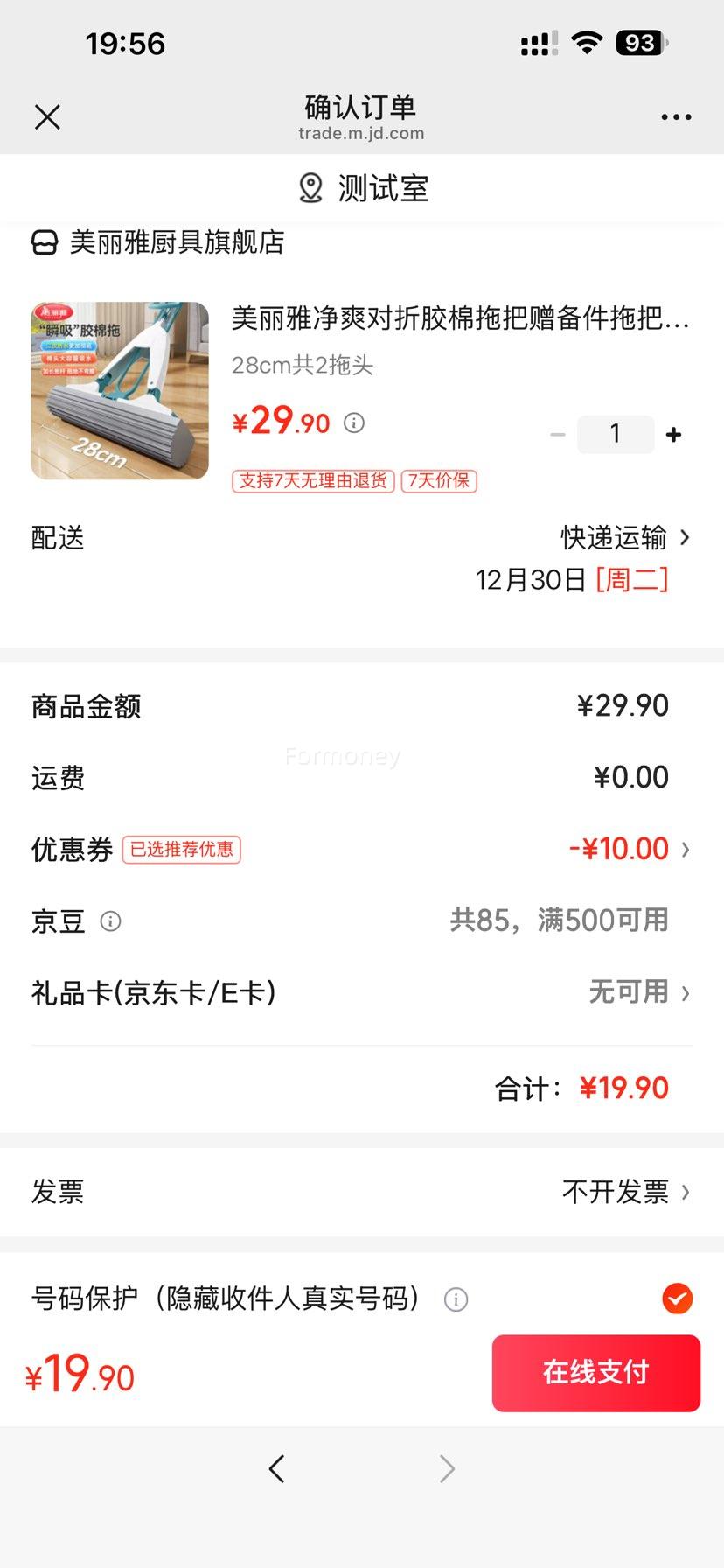Image resolution: width=724 pixels, height=1568 pixels.
Task: Open the location pin icon near 测试室
Action: coord(310,187)
